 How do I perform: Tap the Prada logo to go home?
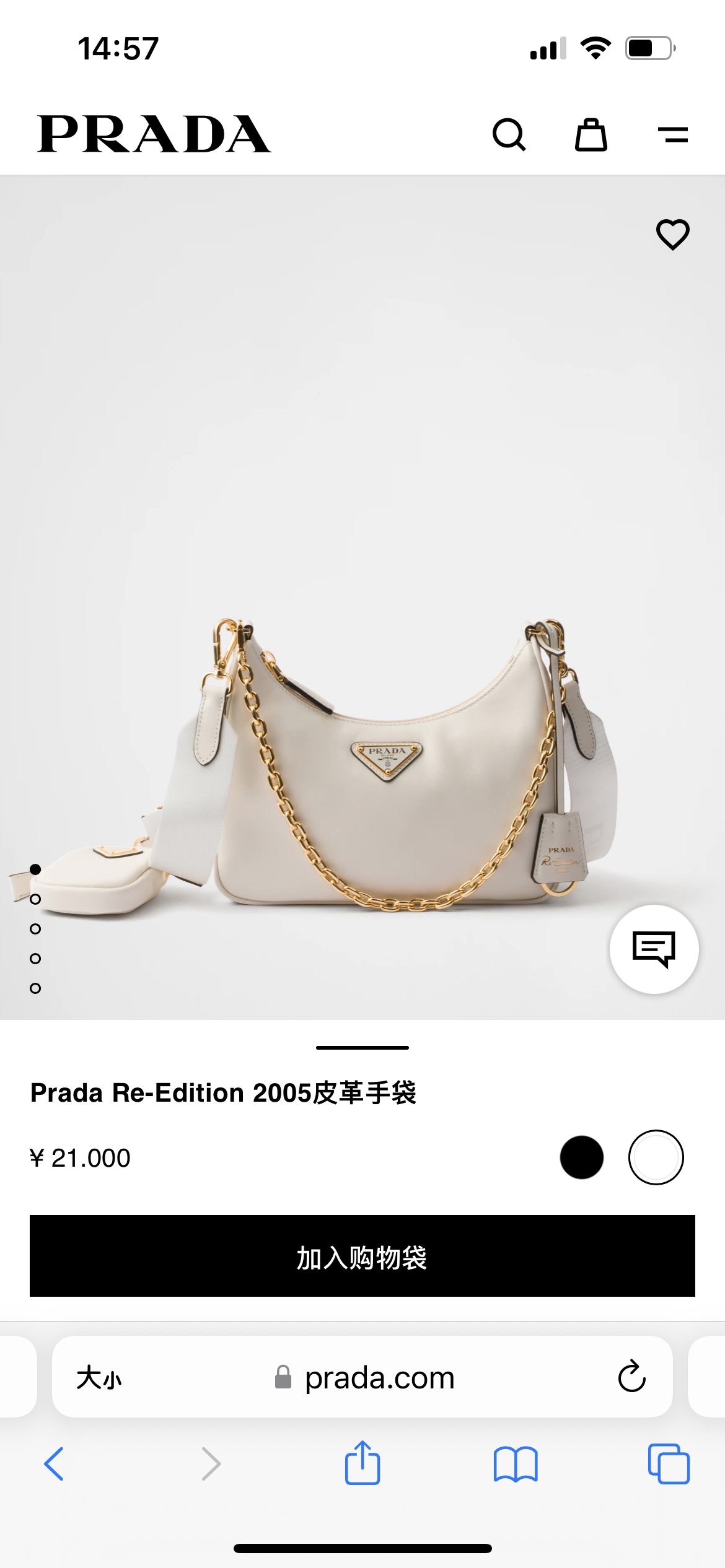point(154,134)
